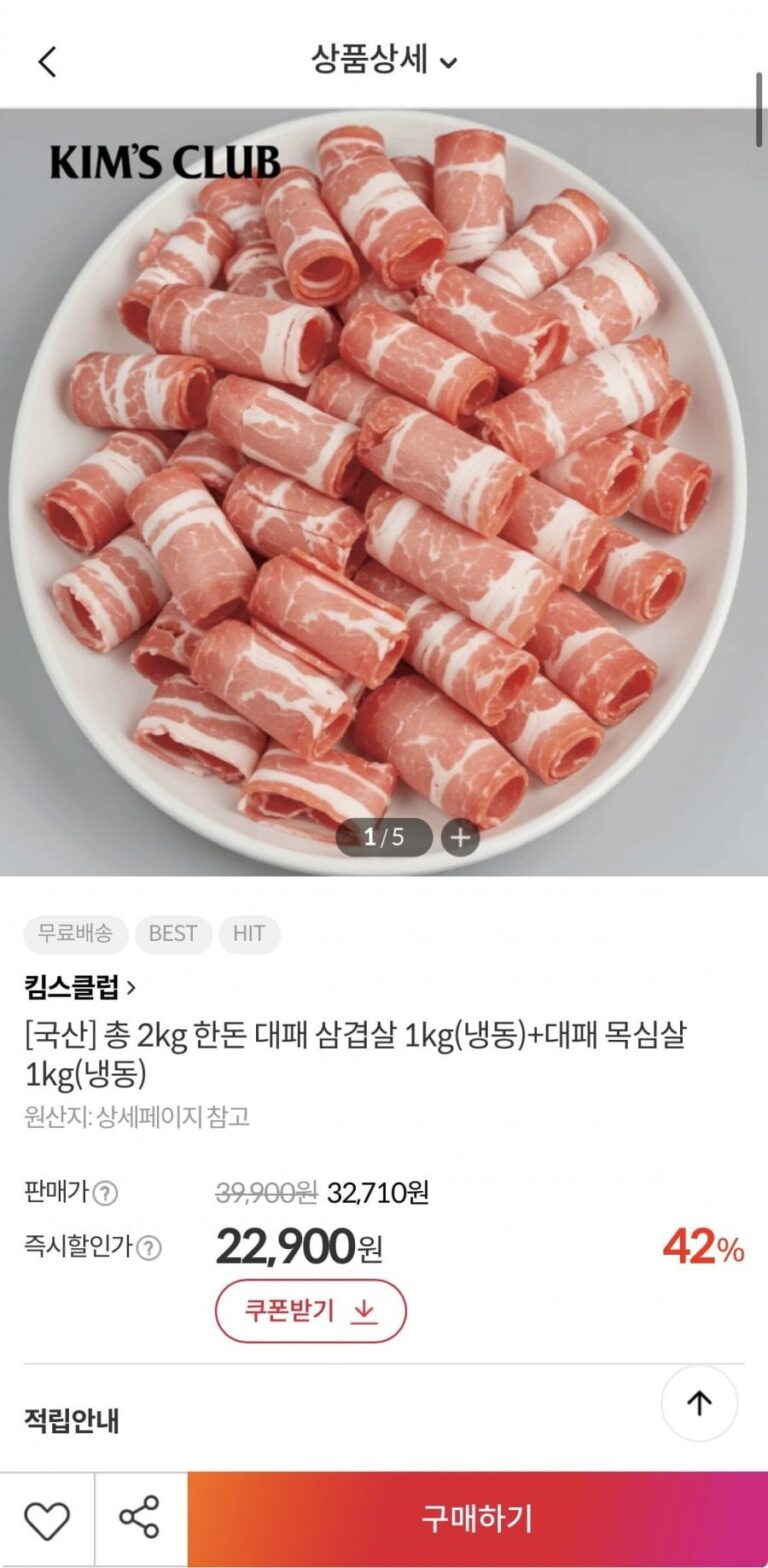The width and height of the screenshot is (768, 1568).
Task: Tap the plus icon beside the 1/5 counter
Action: [x=460, y=837]
